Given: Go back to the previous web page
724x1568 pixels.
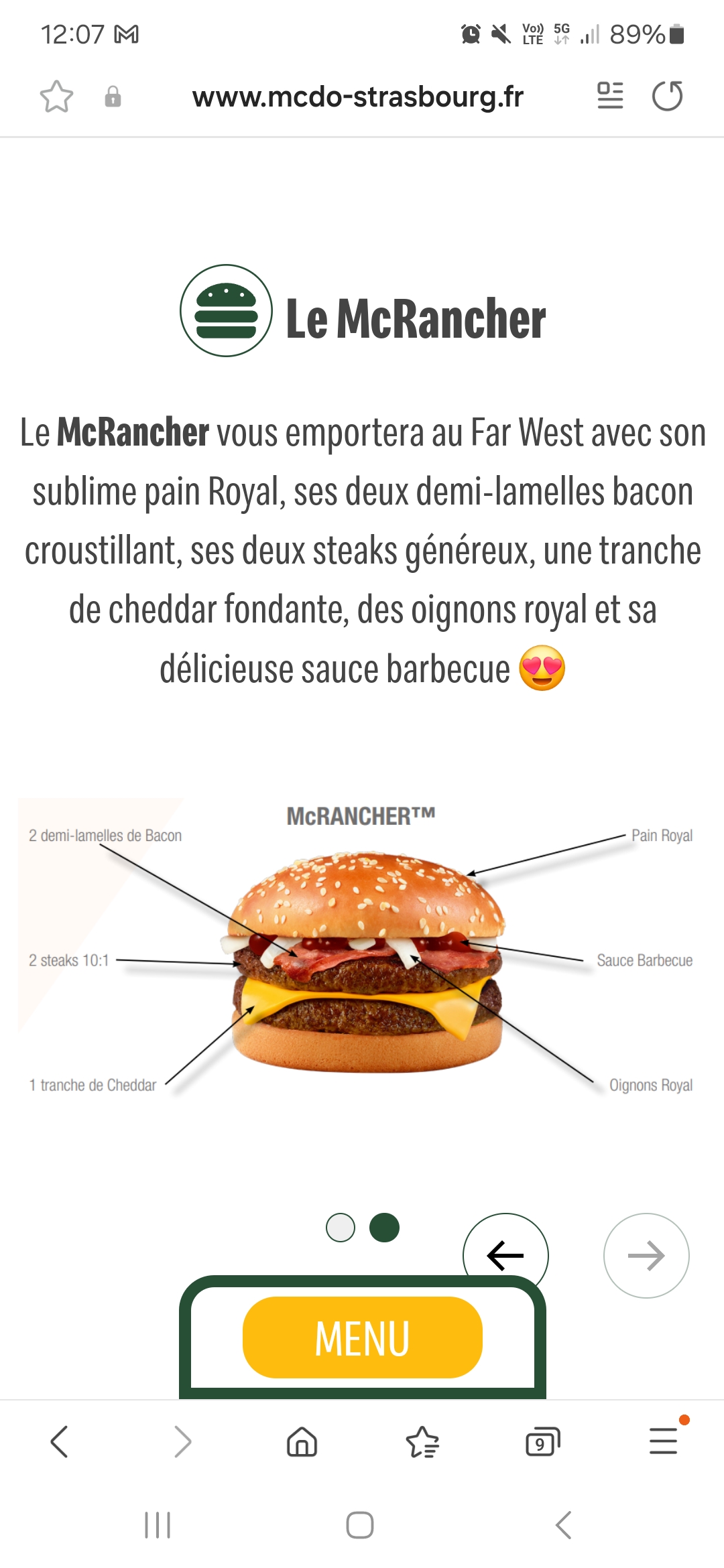Looking at the screenshot, I should (59, 1441).
